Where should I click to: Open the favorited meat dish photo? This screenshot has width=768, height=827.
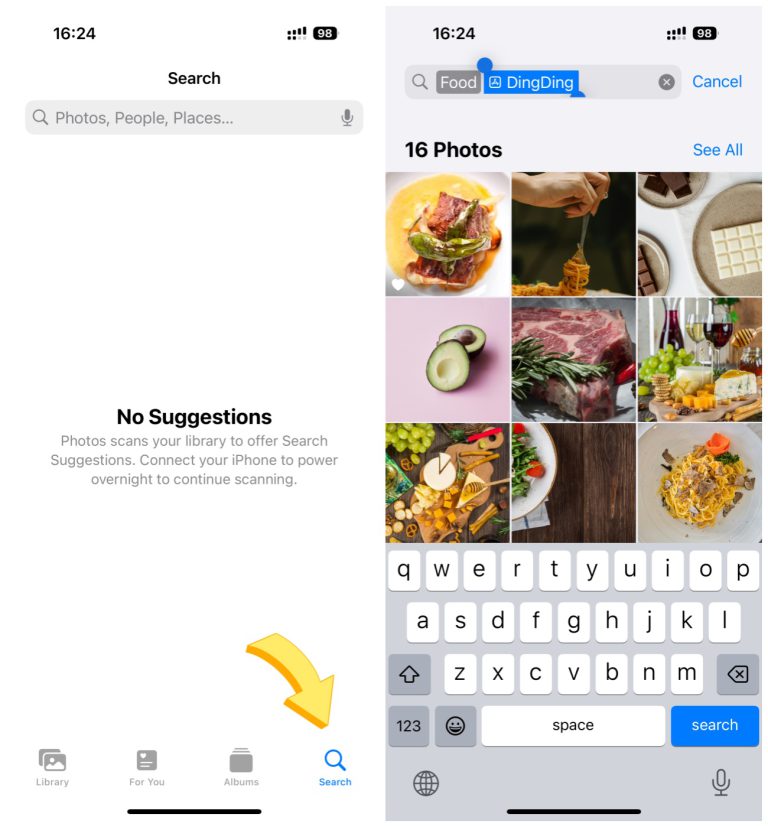[447, 234]
